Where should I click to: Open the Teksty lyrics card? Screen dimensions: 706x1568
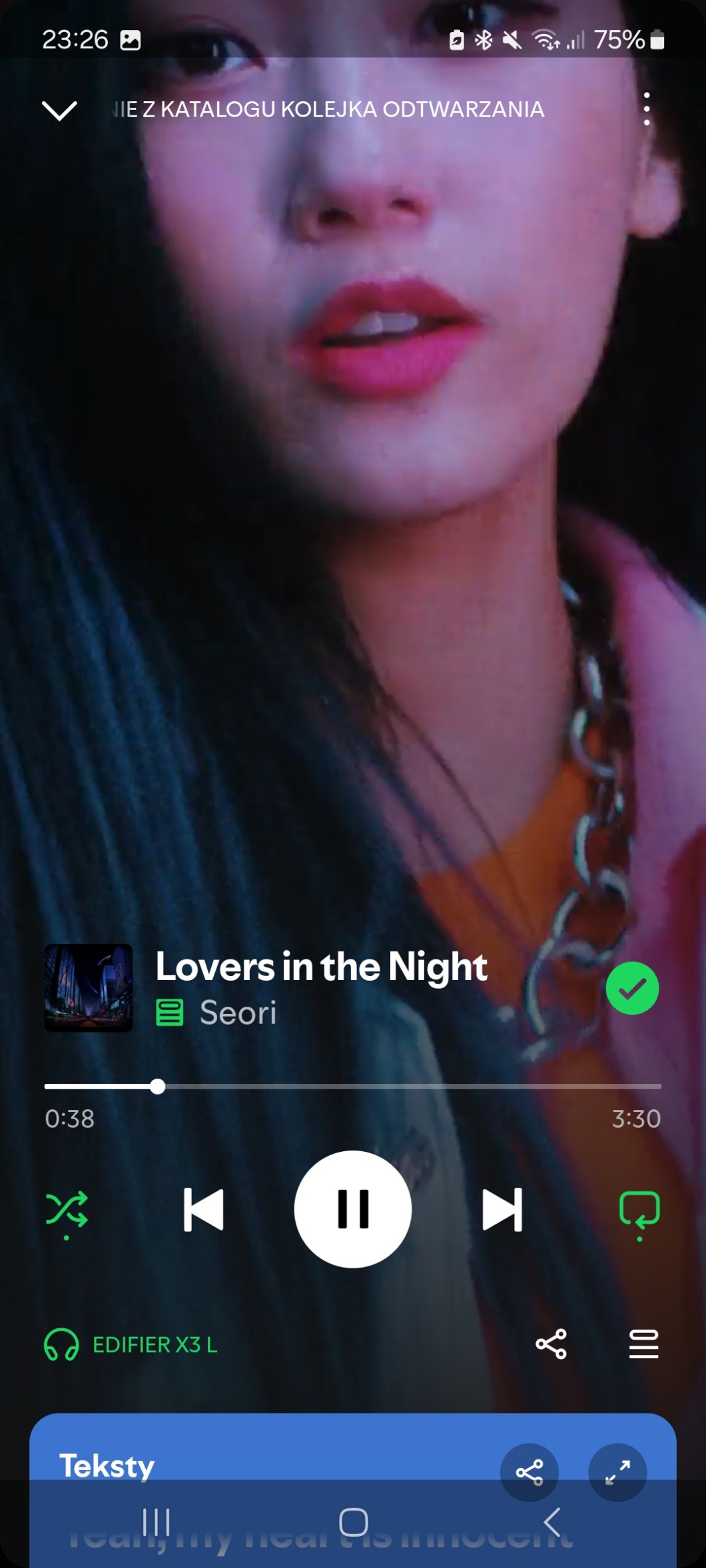click(107, 1465)
